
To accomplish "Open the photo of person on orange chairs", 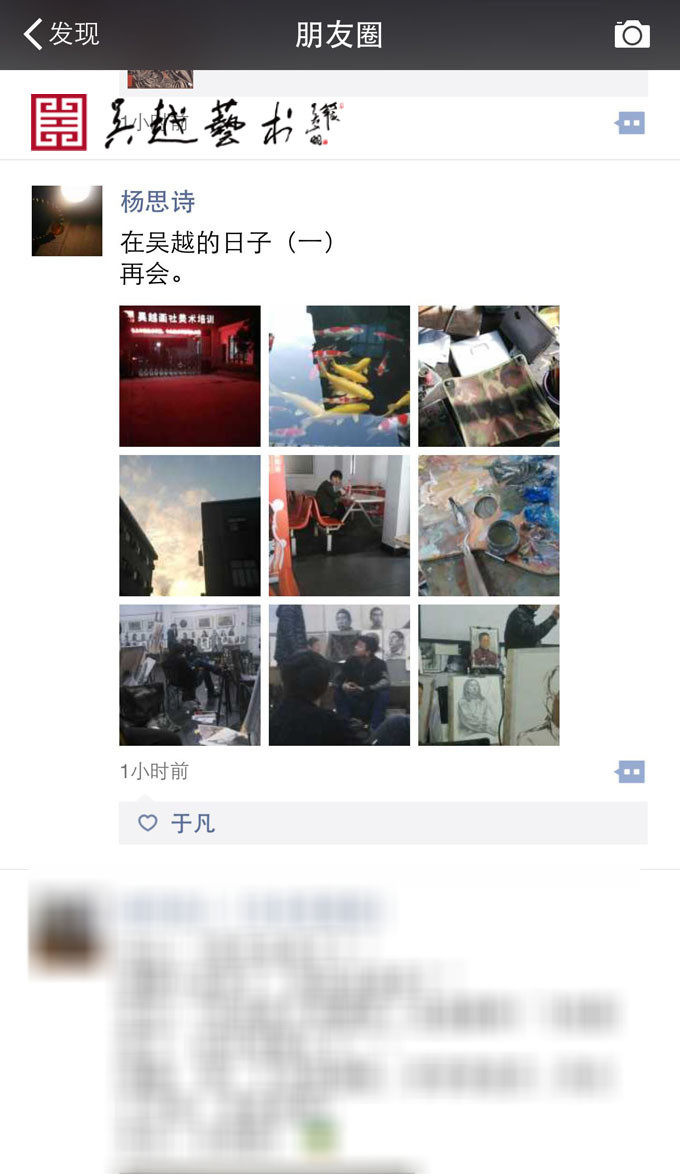I will coord(339,525).
